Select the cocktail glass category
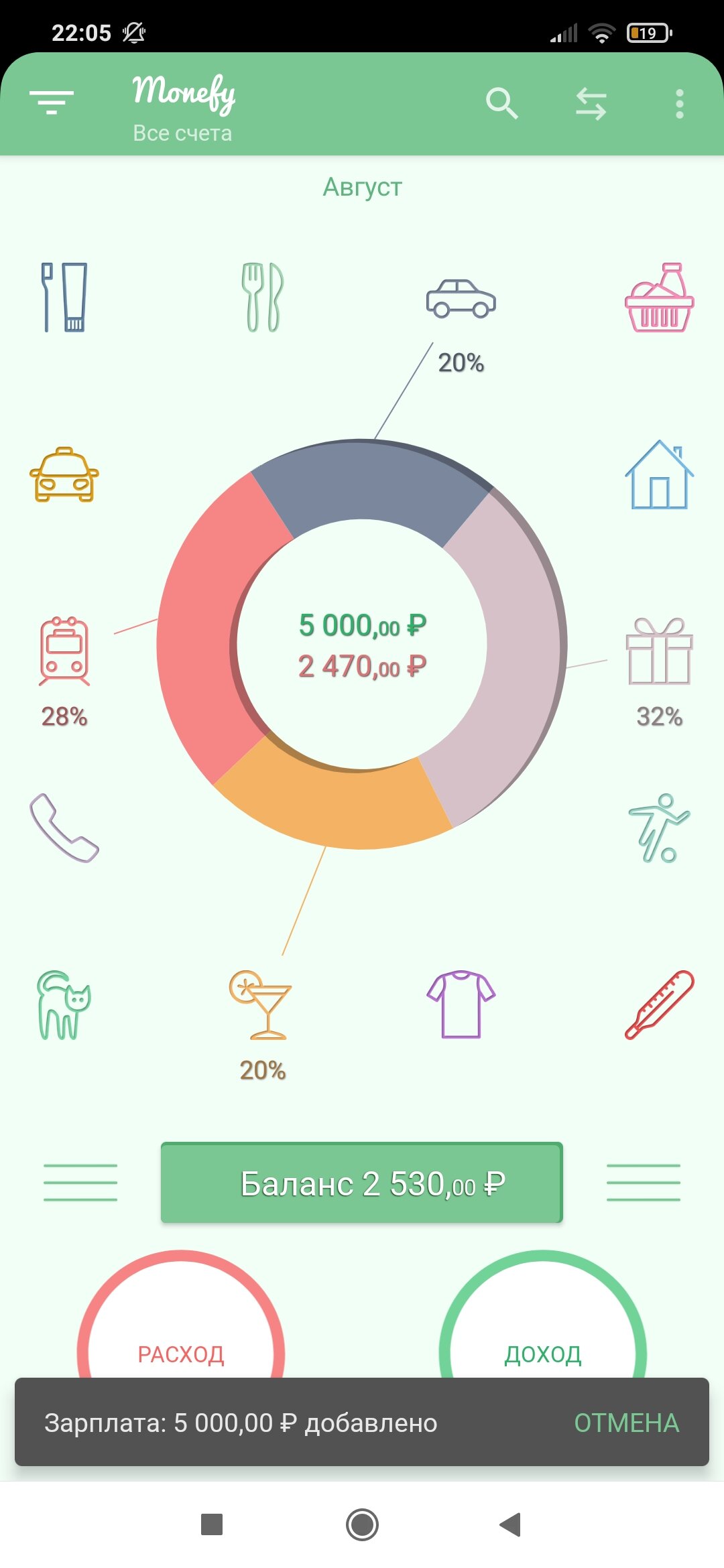 click(261, 1005)
